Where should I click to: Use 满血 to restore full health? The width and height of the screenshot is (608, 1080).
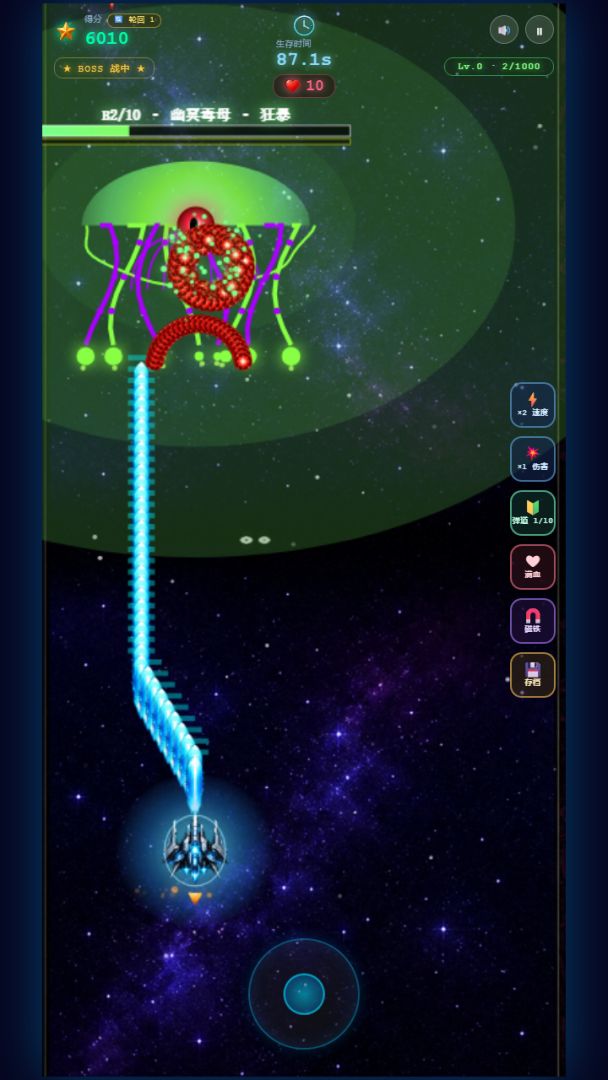tap(532, 567)
